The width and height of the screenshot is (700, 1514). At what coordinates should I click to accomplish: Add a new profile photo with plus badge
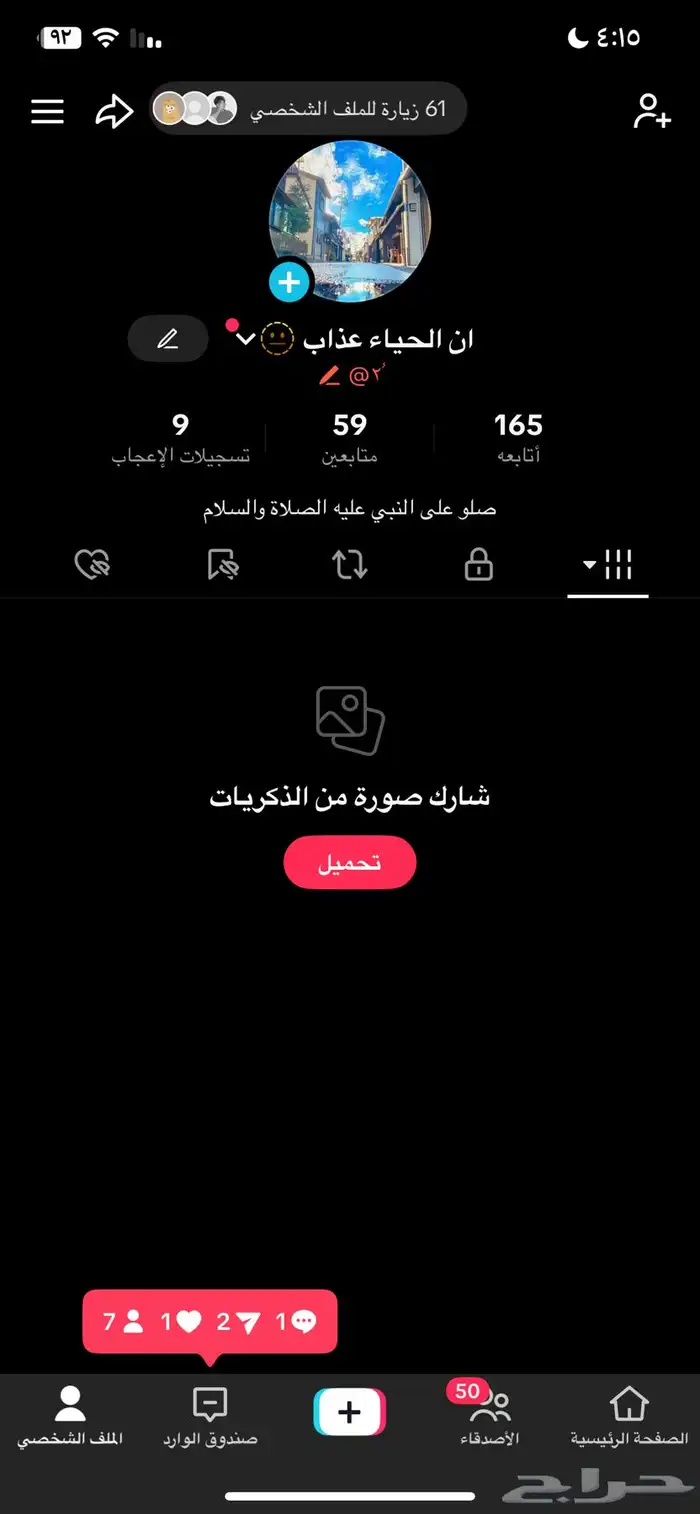[289, 283]
